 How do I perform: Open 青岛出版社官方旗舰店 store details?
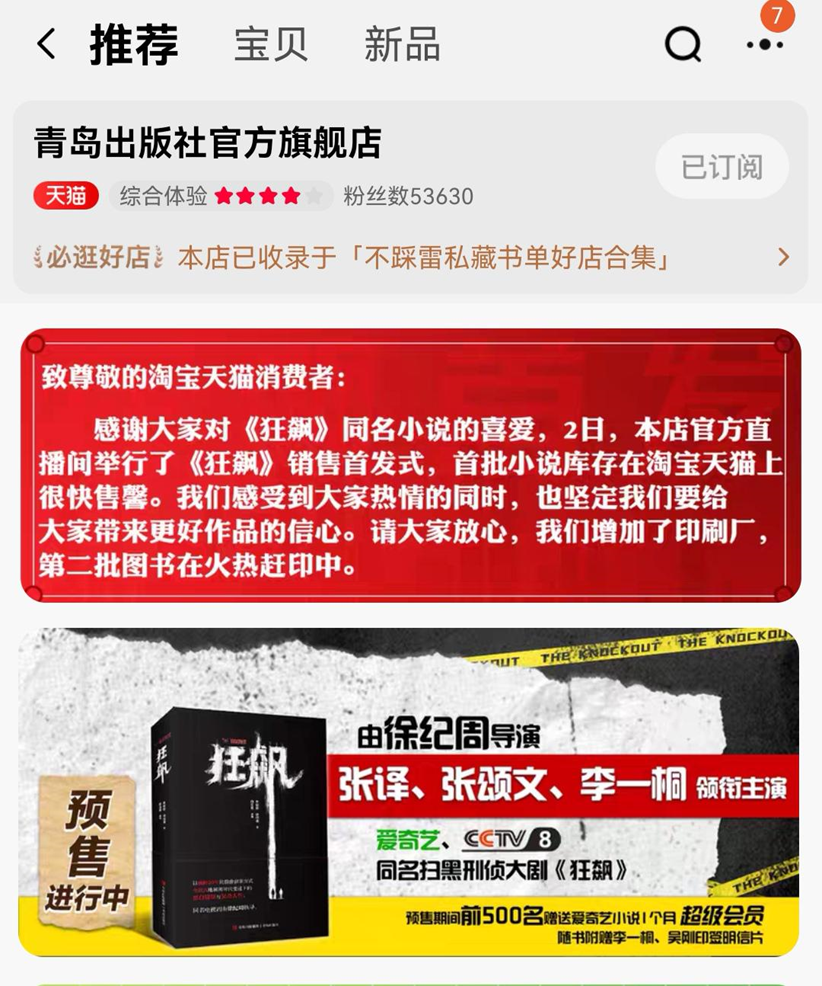tap(208, 143)
